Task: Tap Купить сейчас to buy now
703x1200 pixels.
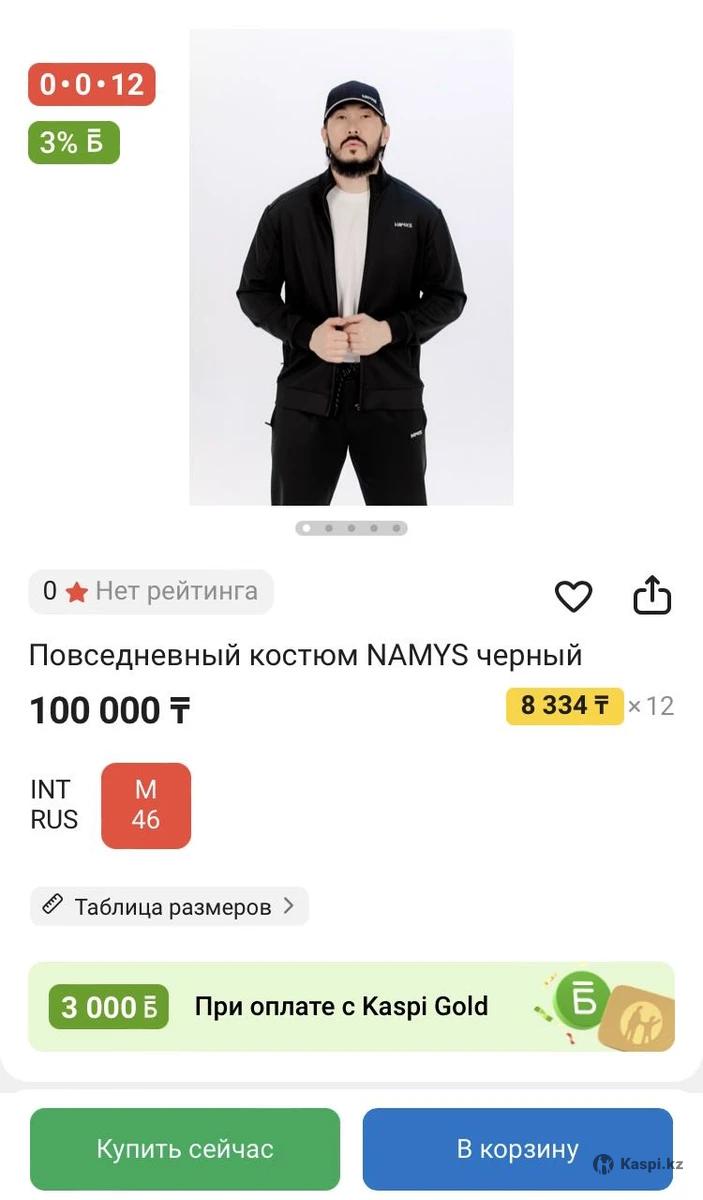Action: 185,1149
